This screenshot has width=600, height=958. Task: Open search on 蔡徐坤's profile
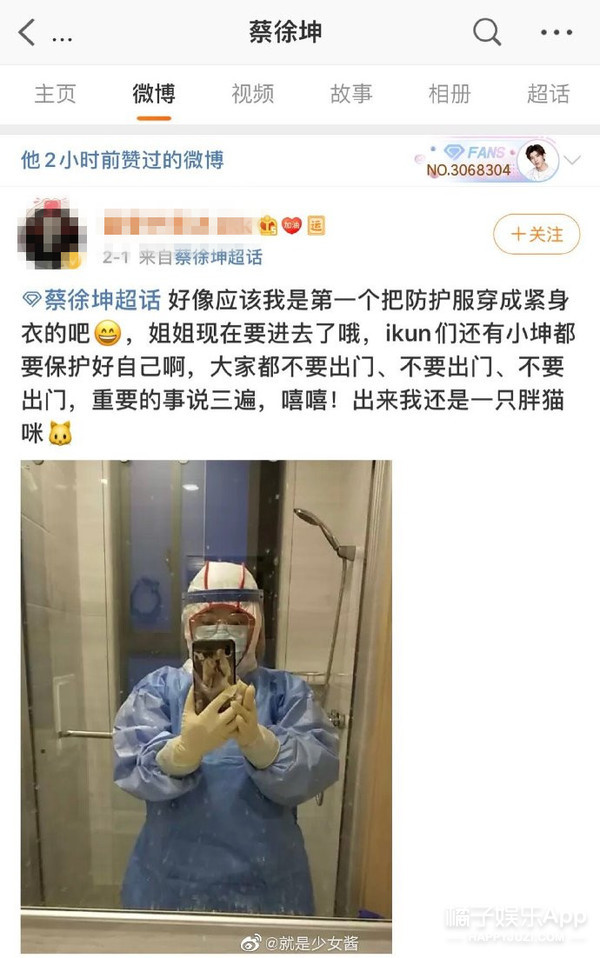click(487, 32)
